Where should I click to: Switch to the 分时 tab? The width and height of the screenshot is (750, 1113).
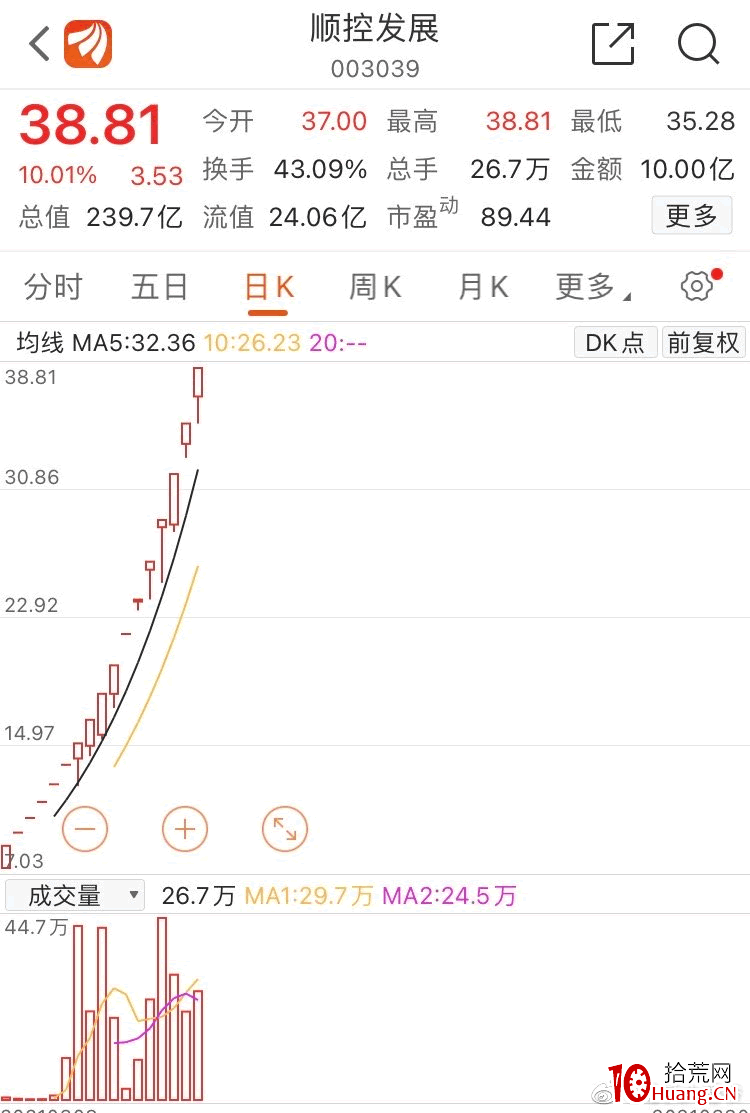tap(53, 288)
